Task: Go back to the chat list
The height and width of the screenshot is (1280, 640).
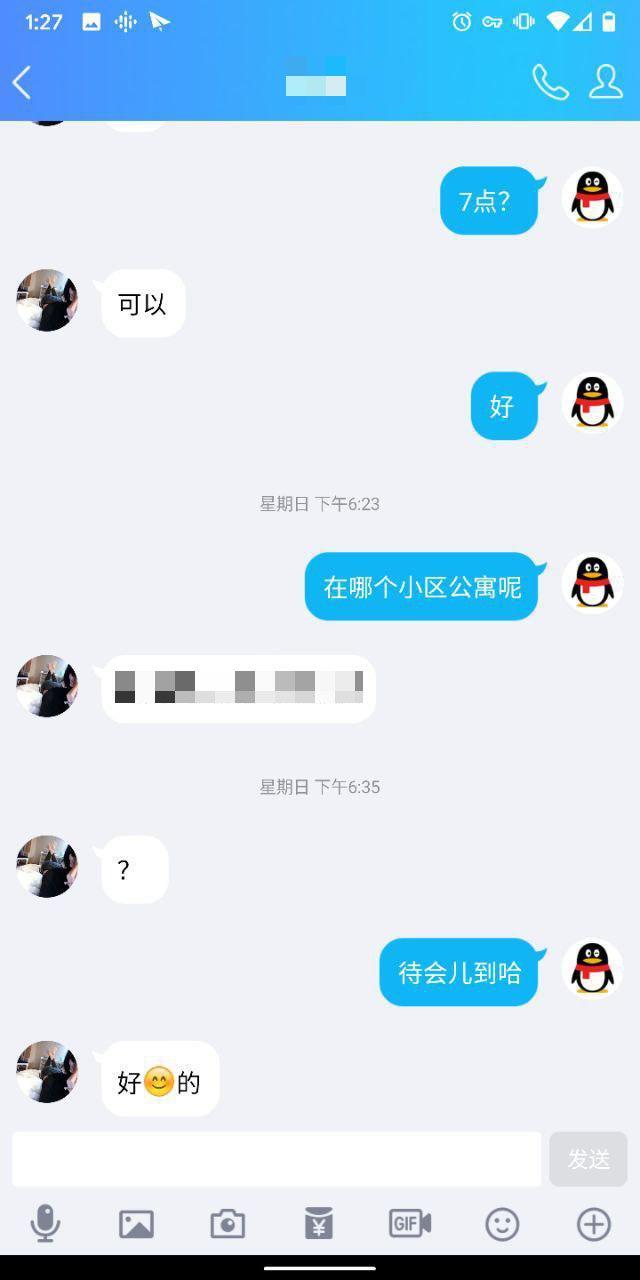Action: tap(22, 83)
